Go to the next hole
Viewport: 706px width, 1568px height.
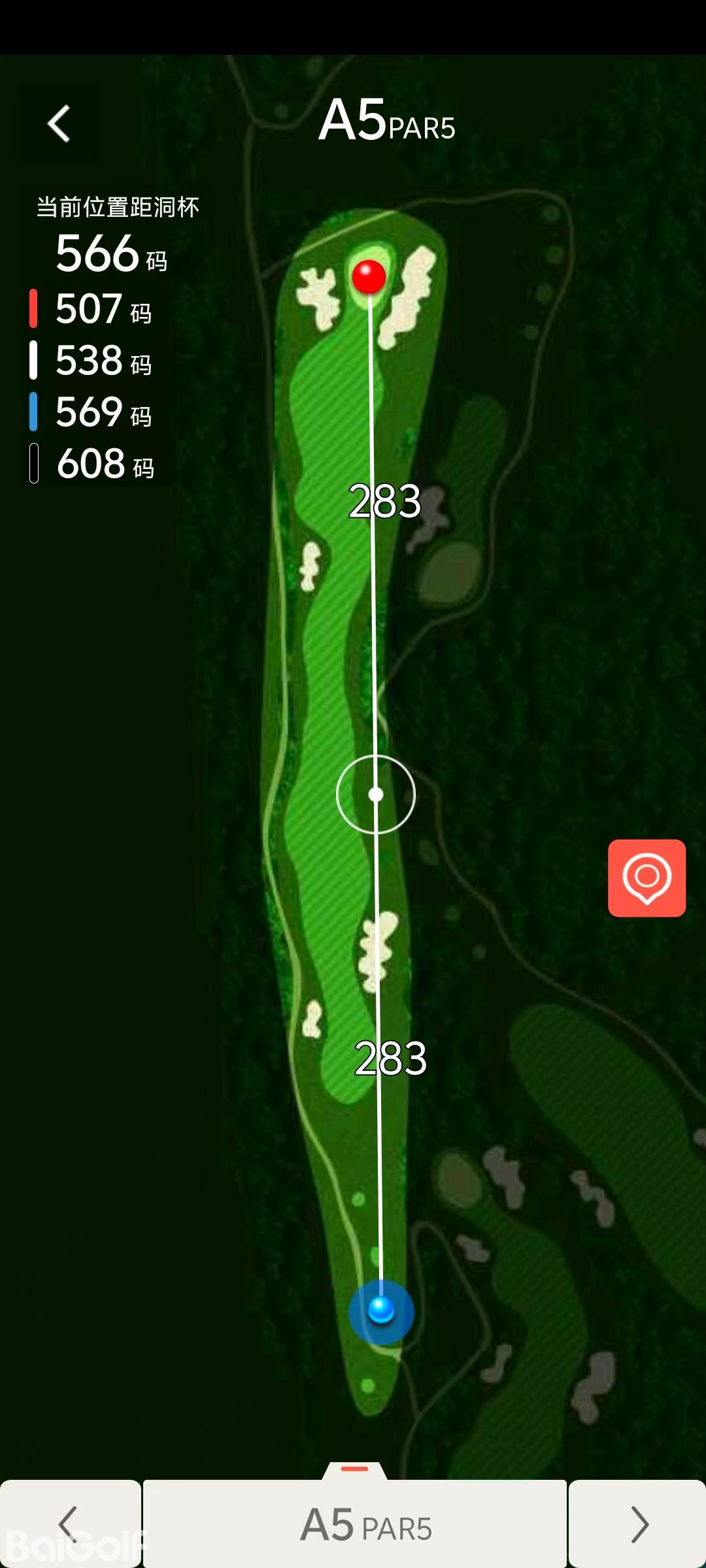point(638,1524)
